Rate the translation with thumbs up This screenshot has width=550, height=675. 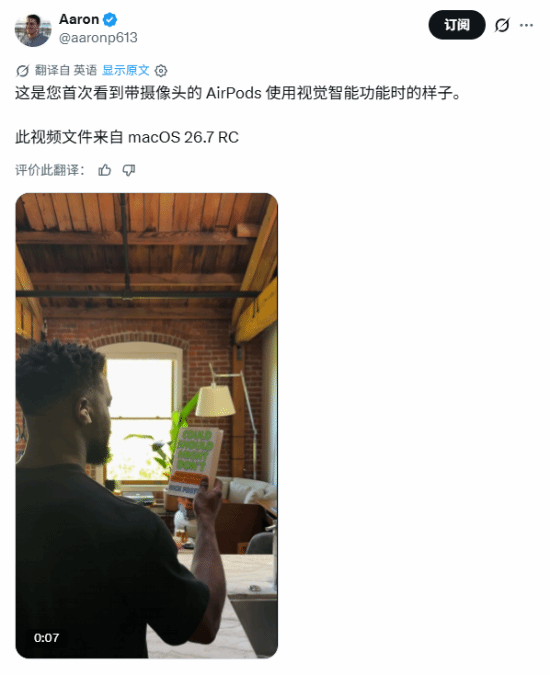click(105, 170)
